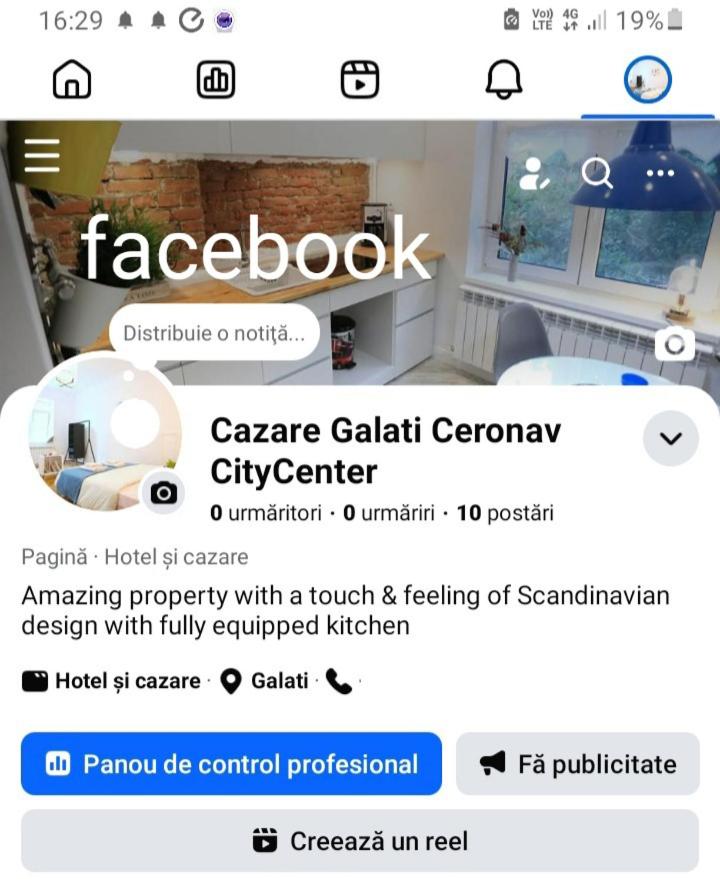The image size is (720, 882).
Task: Expand the profile switcher chevron
Action: pyautogui.click(x=670, y=438)
